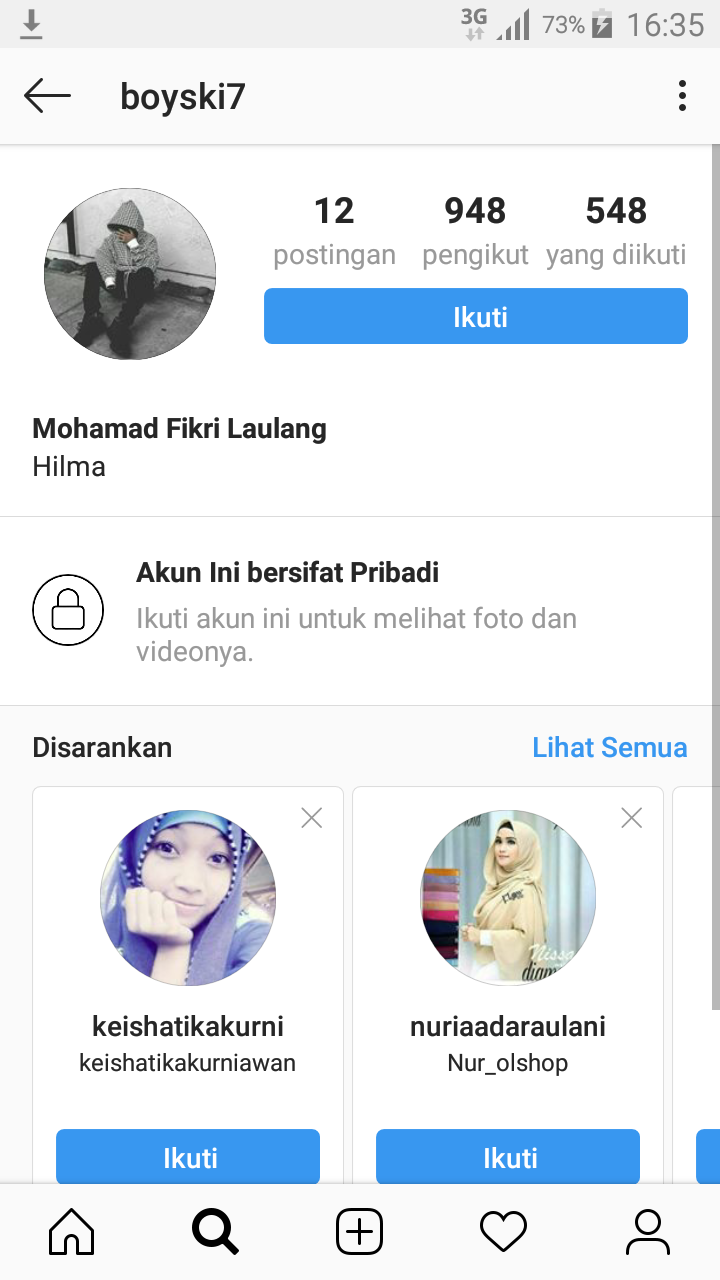Follow nuriaadaraulani via Ikuti button
Image resolution: width=720 pixels, height=1280 pixels.
click(508, 1157)
